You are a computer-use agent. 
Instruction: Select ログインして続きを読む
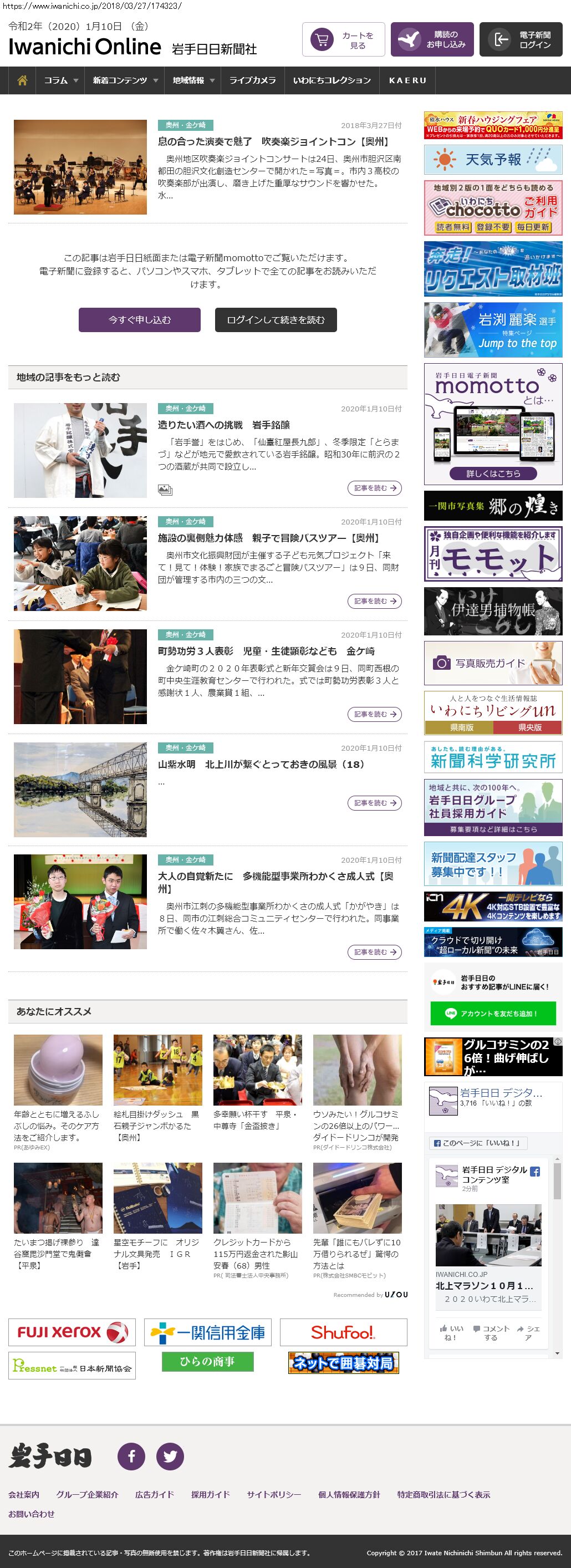[x=276, y=319]
